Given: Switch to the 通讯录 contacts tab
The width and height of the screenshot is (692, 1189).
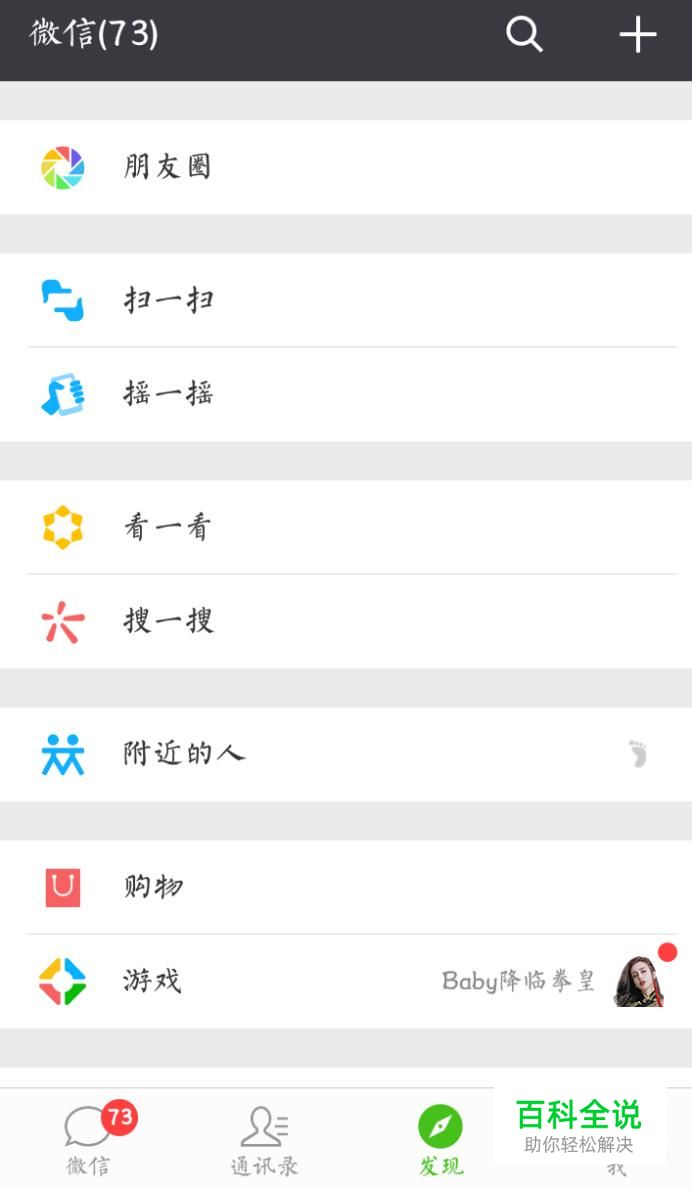Looking at the screenshot, I should click(264, 1140).
